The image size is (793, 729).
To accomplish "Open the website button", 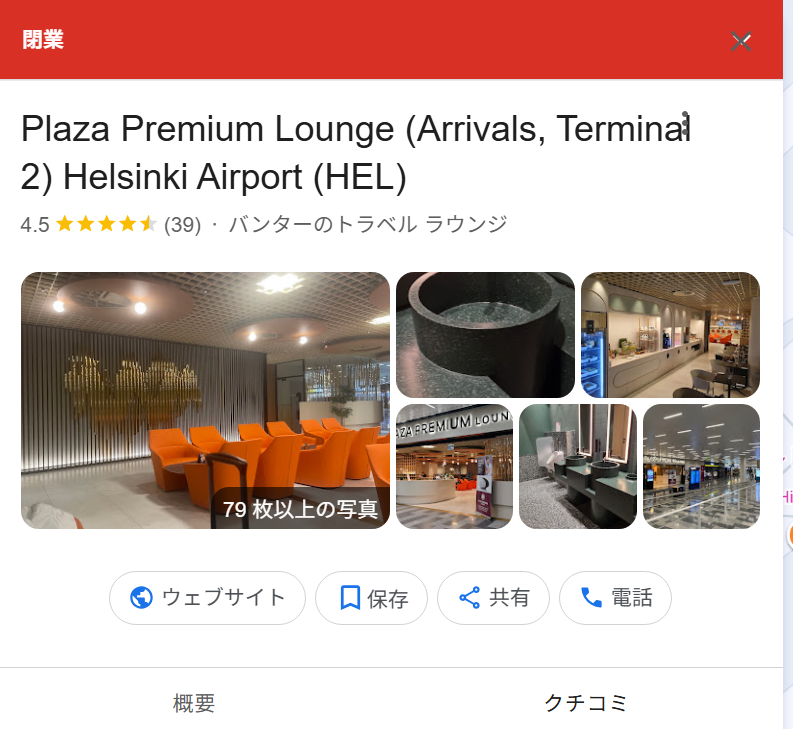I will tap(207, 598).
